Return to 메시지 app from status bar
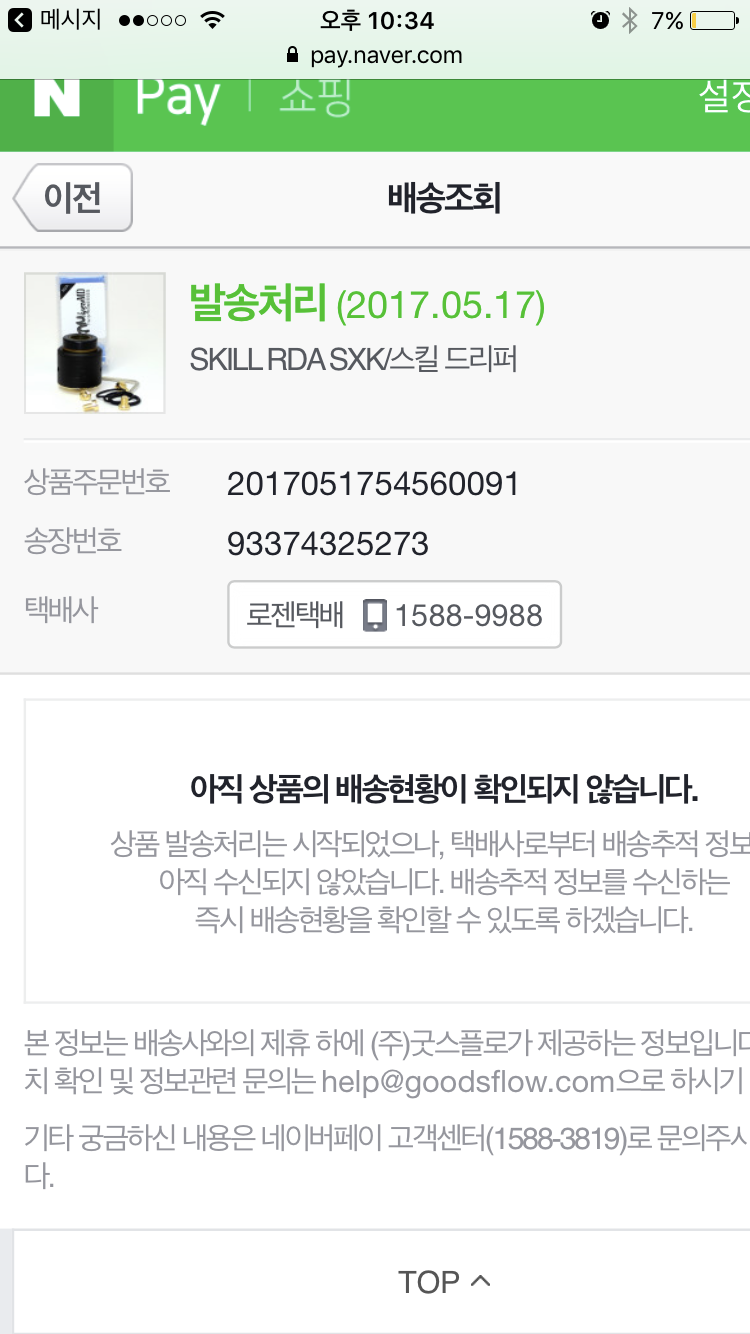750x1334 pixels. 55,20
